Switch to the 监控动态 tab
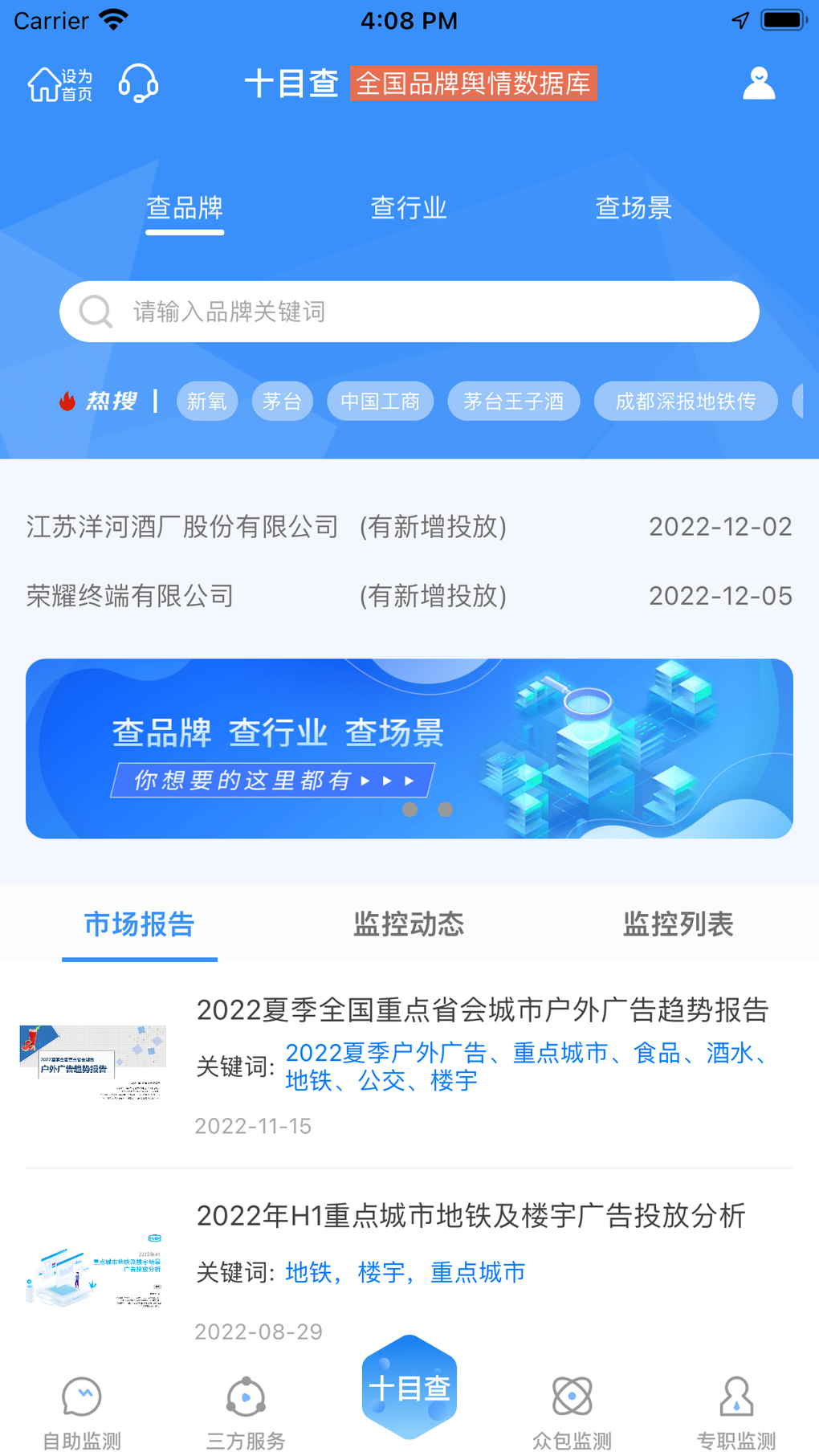The height and width of the screenshot is (1456, 819). click(x=409, y=924)
